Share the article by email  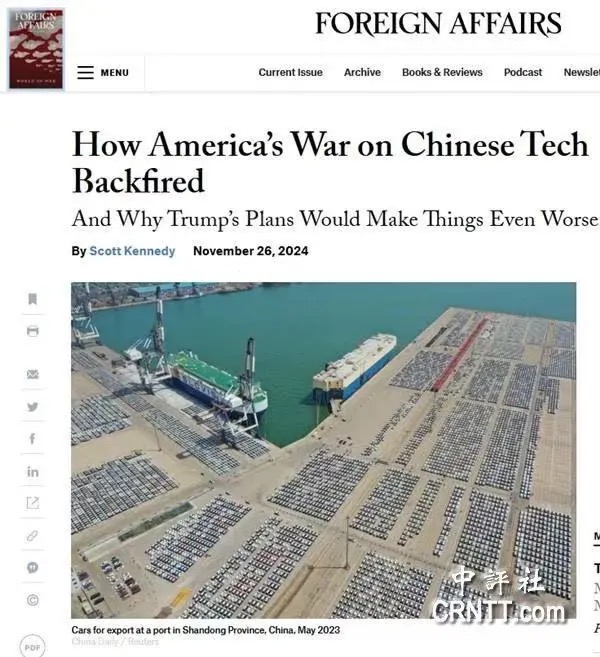pos(33,374)
